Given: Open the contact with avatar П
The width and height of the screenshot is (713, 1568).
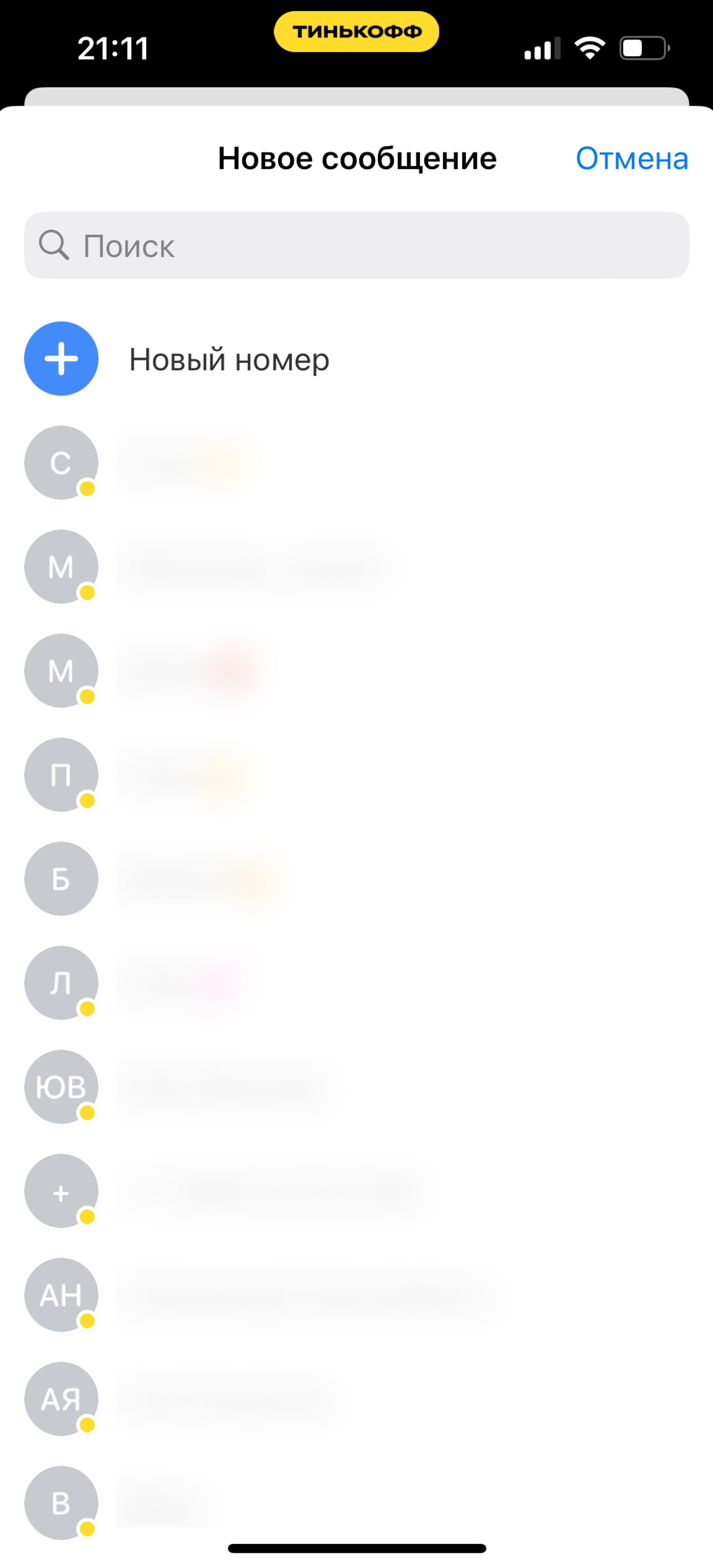Looking at the screenshot, I should (356, 775).
